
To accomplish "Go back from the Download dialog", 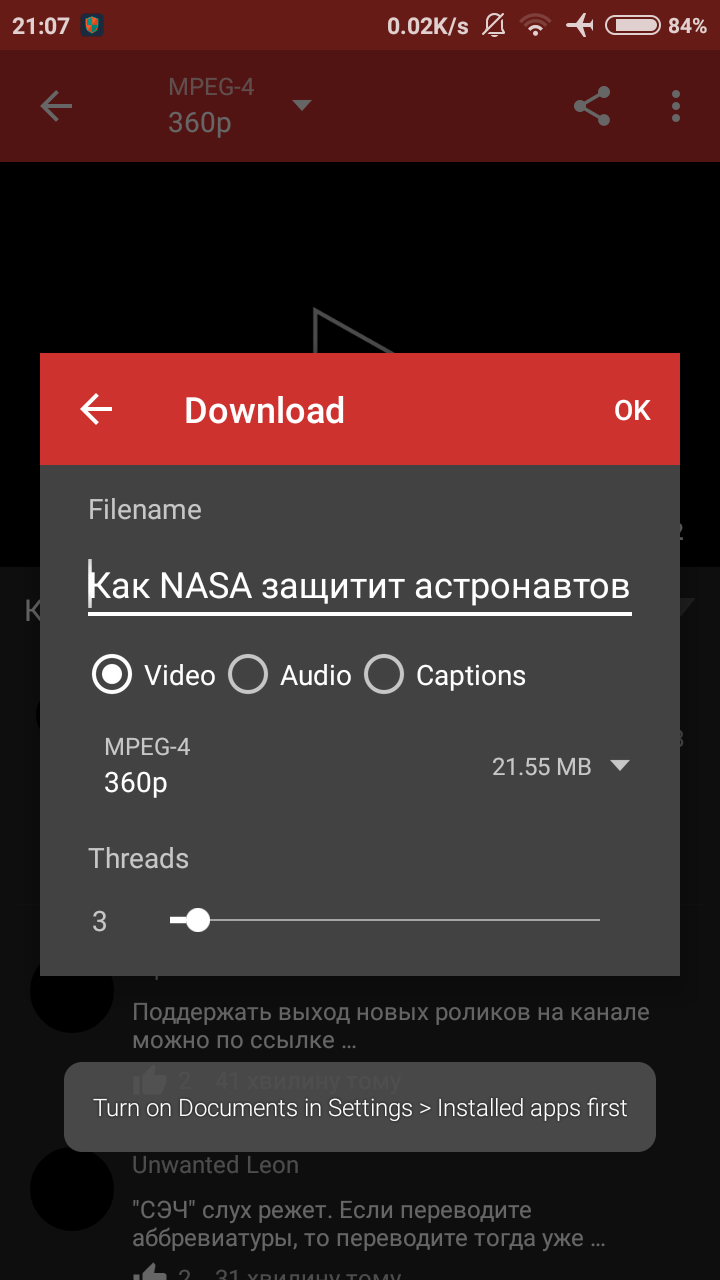I will tap(96, 409).
